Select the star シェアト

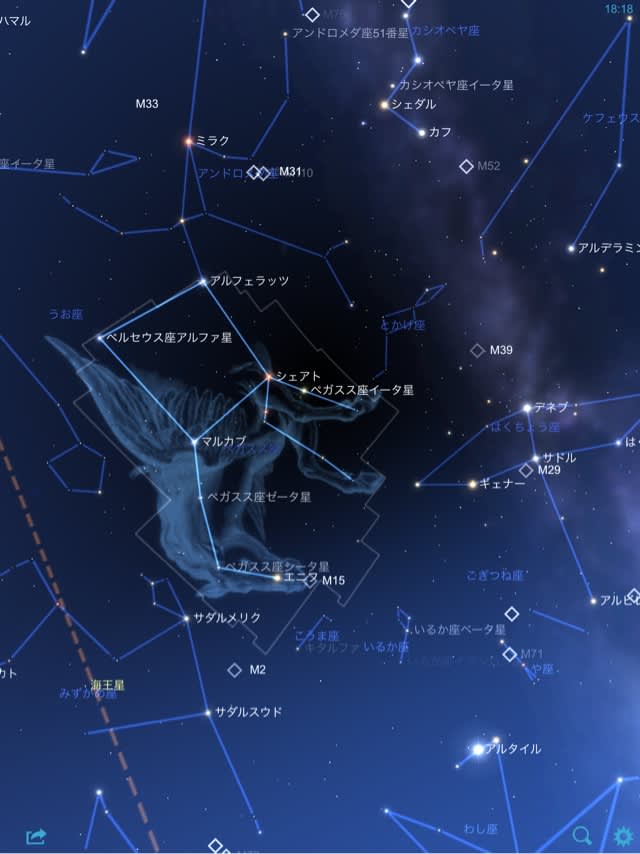[268, 376]
